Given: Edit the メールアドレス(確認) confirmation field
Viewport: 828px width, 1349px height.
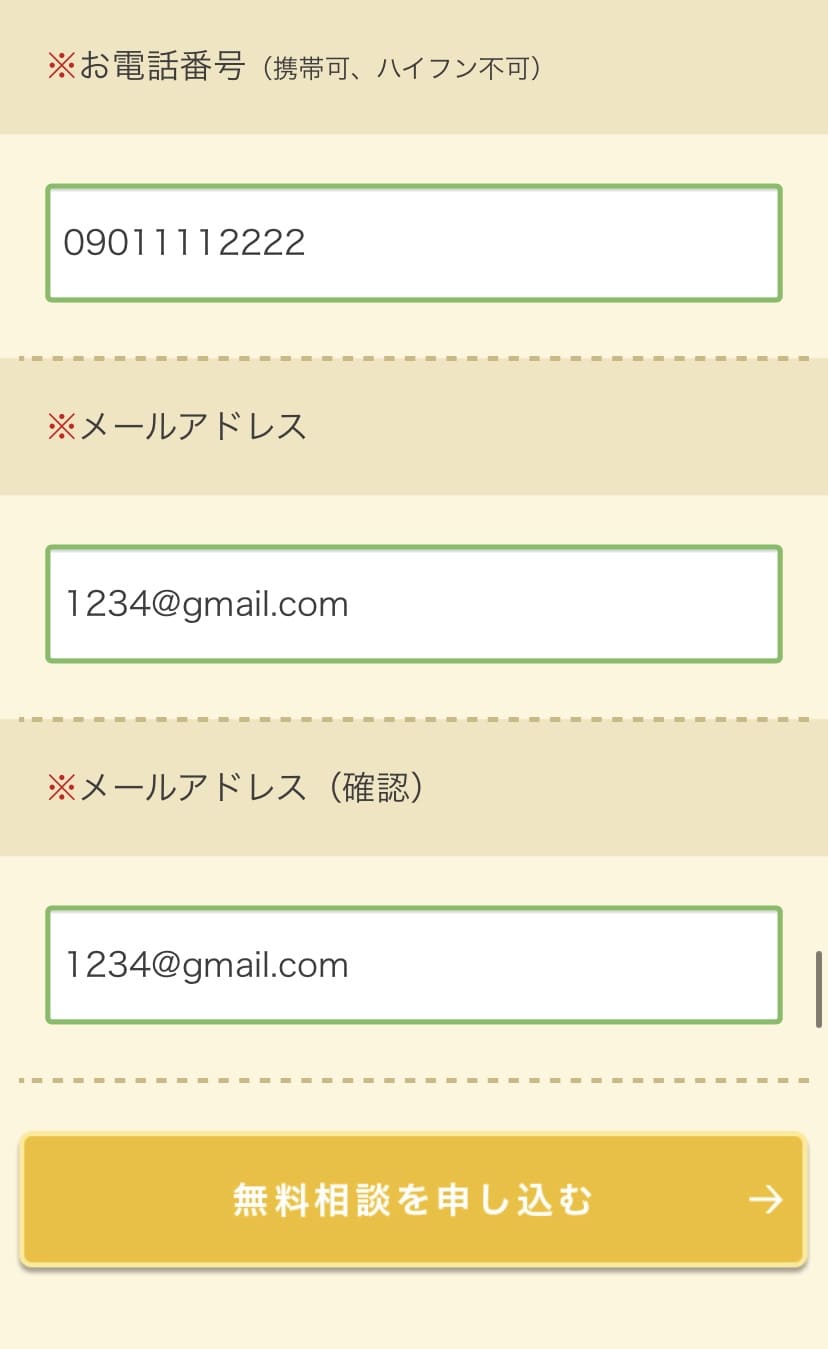Looking at the screenshot, I should [x=413, y=965].
